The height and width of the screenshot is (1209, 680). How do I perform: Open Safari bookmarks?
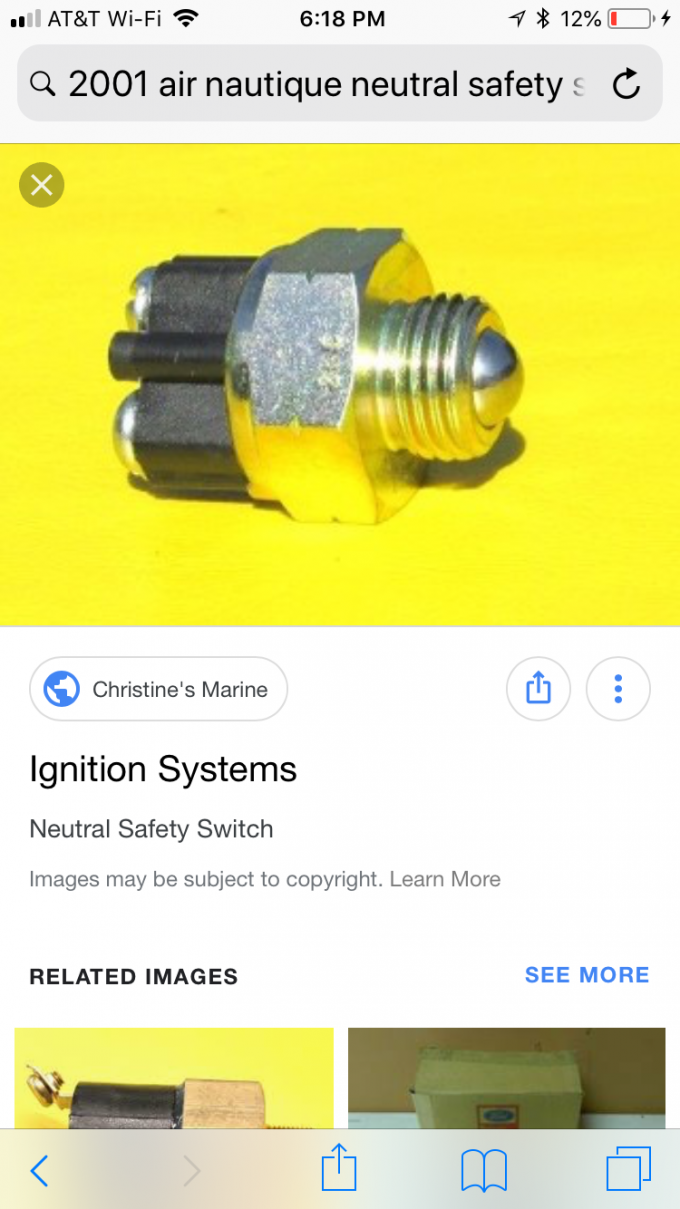(x=484, y=1170)
